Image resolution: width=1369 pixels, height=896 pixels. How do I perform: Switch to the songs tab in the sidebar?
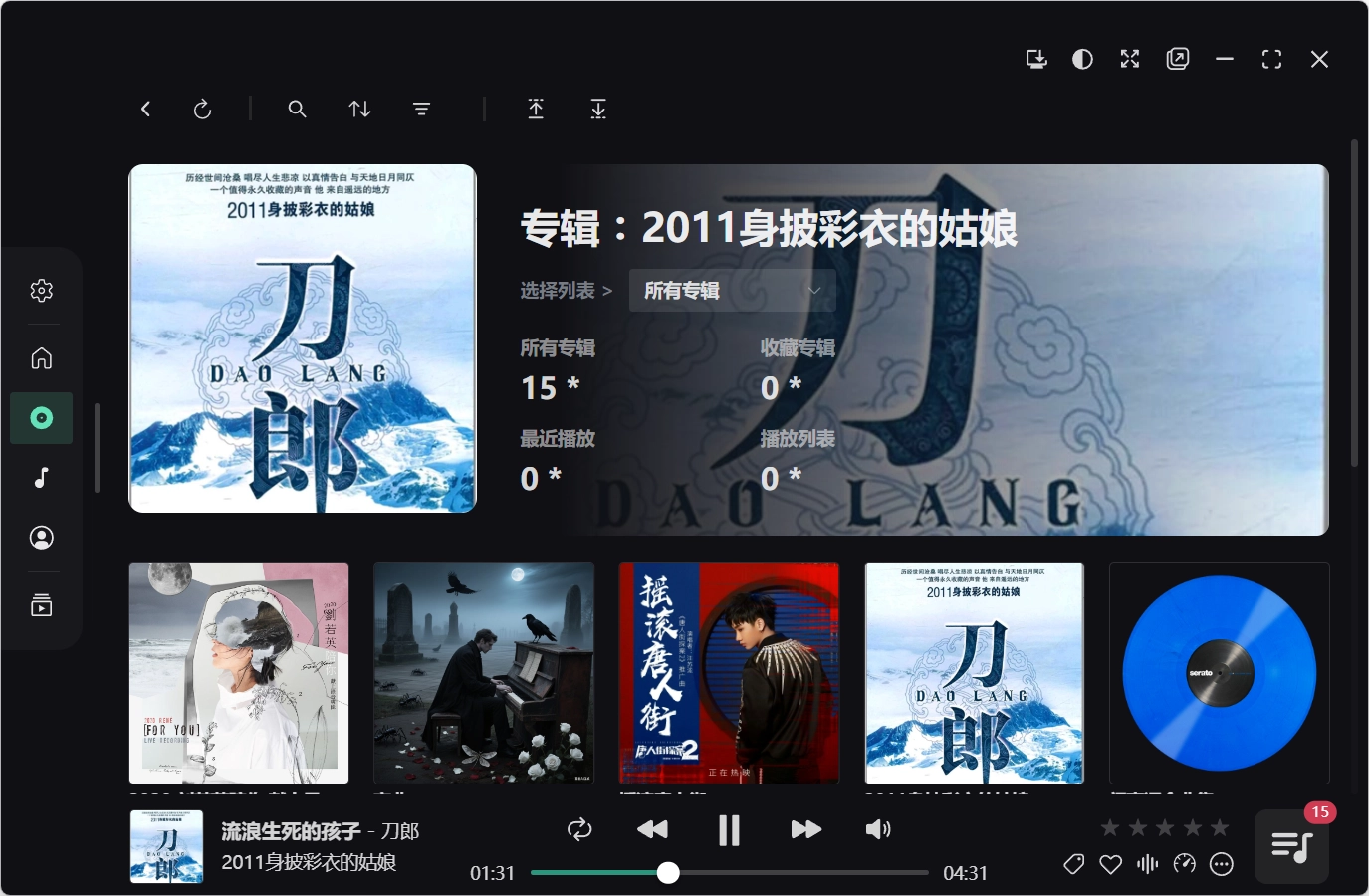coord(42,478)
